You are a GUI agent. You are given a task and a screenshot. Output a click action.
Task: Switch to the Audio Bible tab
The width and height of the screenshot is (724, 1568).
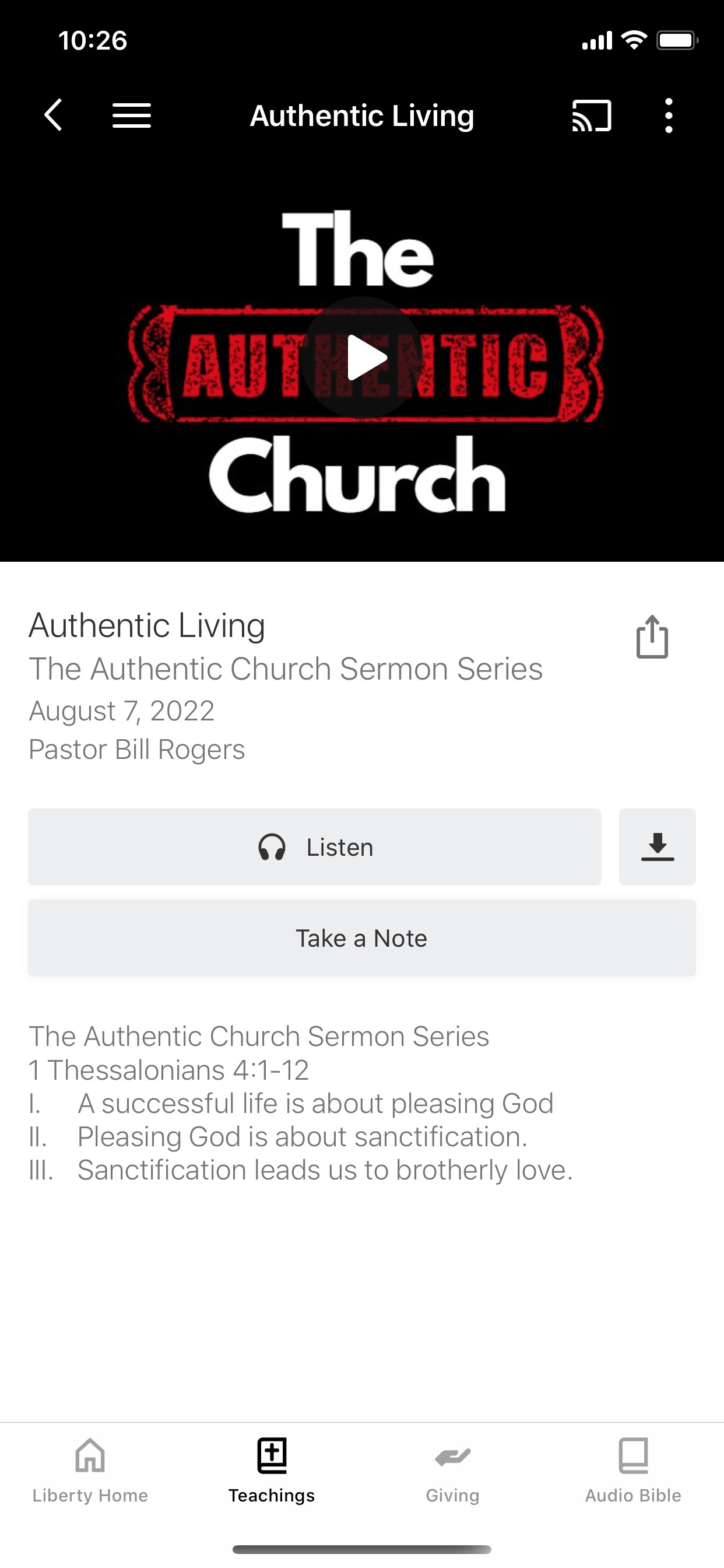click(x=633, y=1470)
